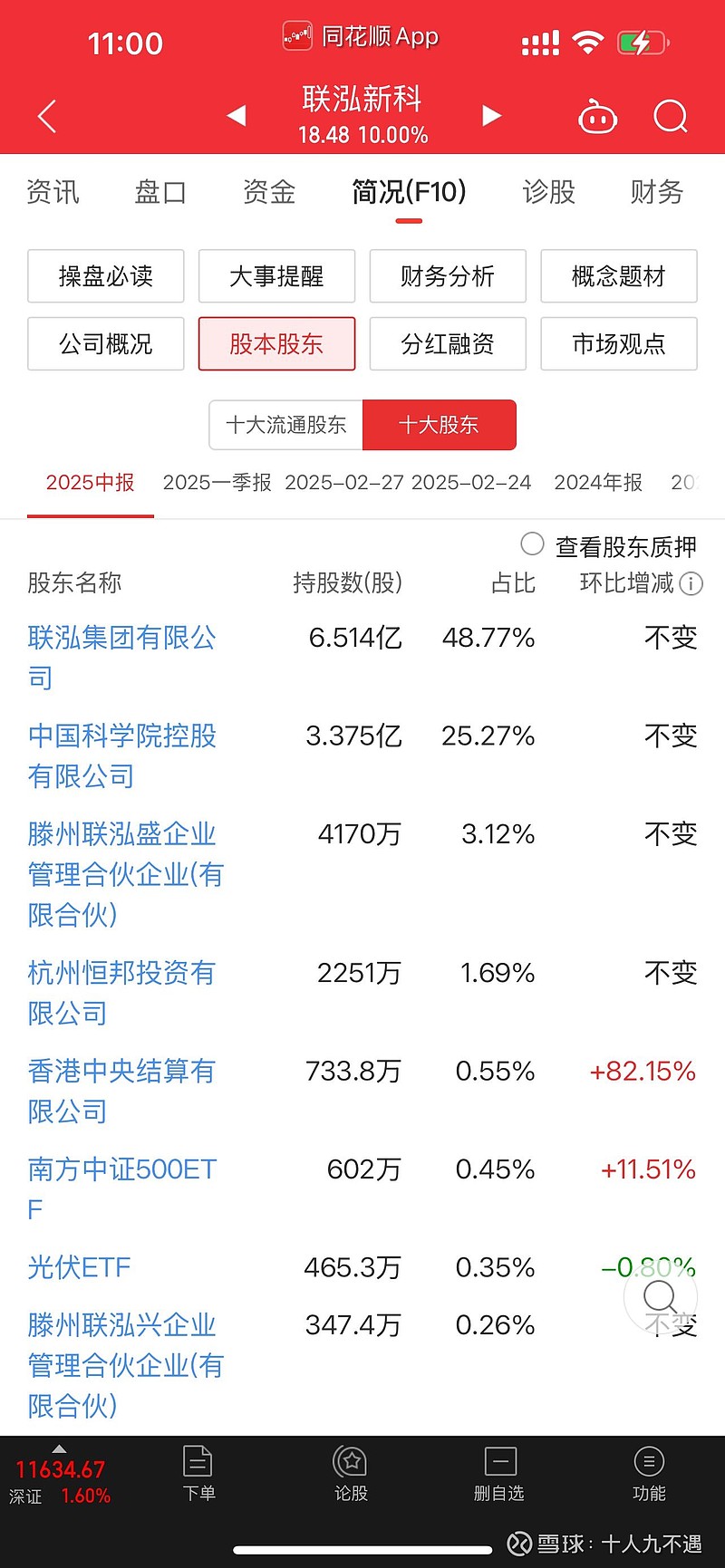Go back using the top-left arrow
This screenshot has height=1568, width=725.
[47, 117]
